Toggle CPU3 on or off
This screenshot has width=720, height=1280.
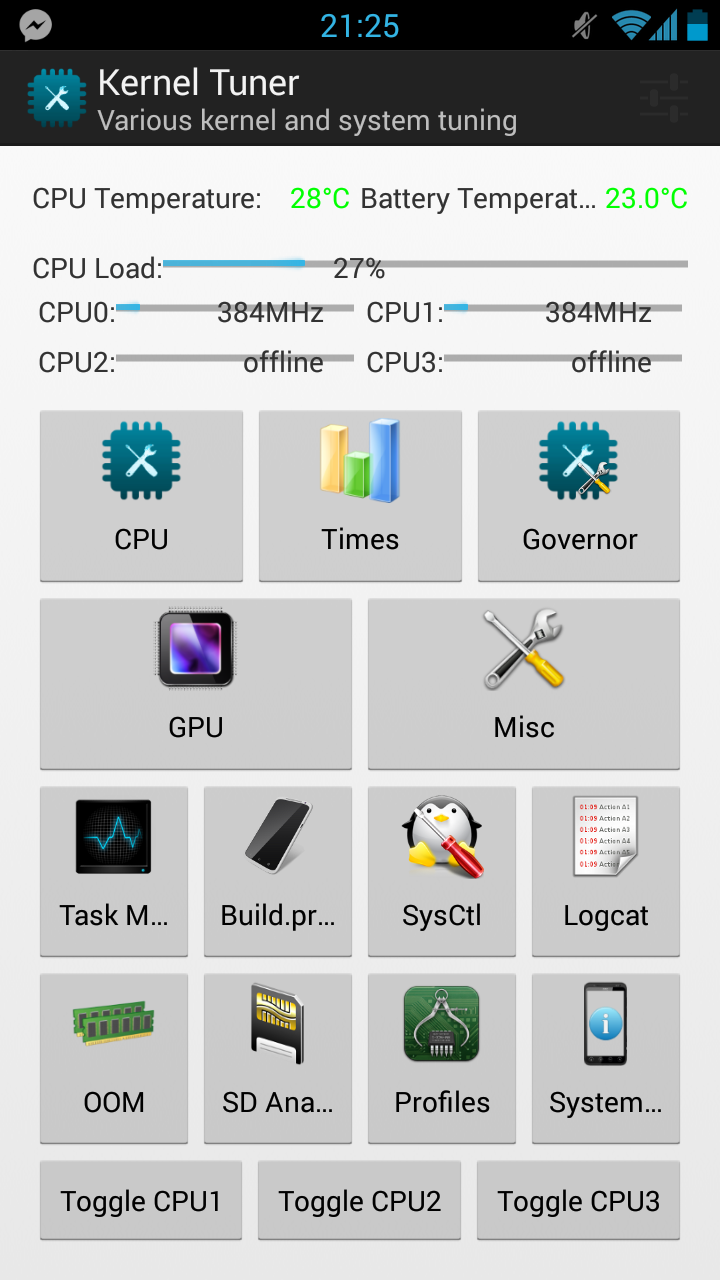pos(579,1200)
